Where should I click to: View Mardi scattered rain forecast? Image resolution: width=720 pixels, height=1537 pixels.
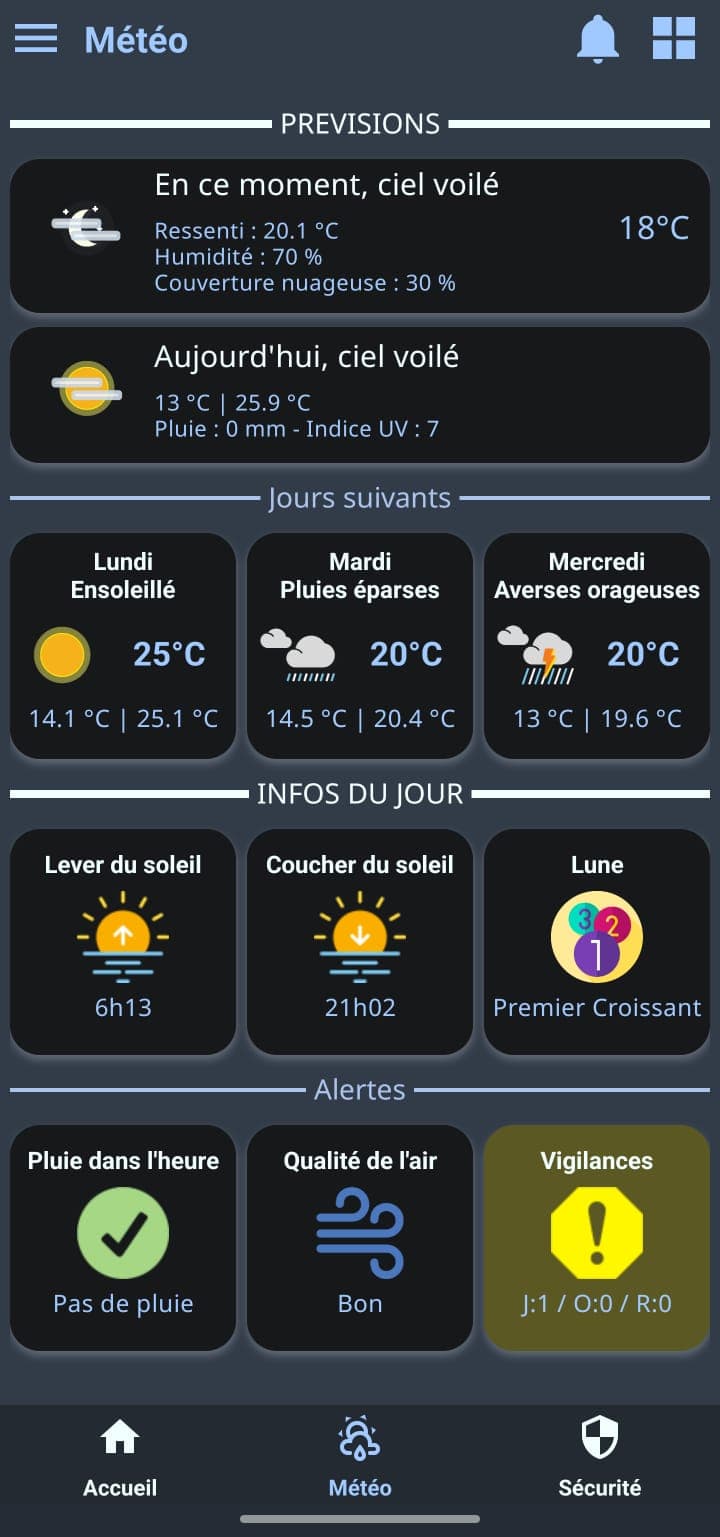(x=360, y=646)
